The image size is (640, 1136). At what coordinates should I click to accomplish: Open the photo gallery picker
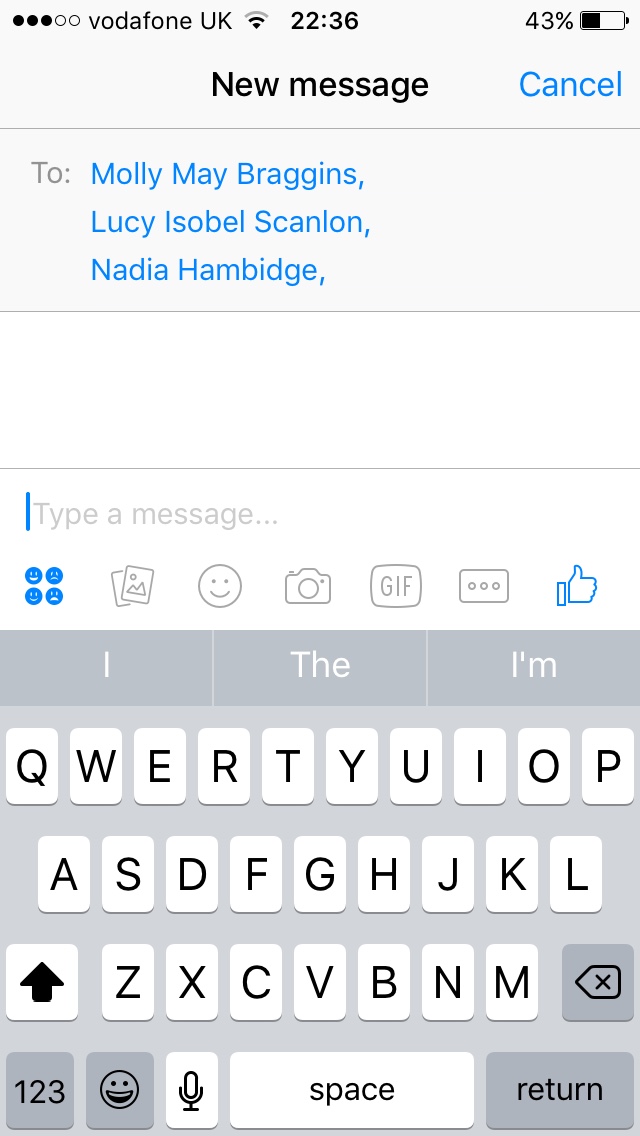(132, 586)
